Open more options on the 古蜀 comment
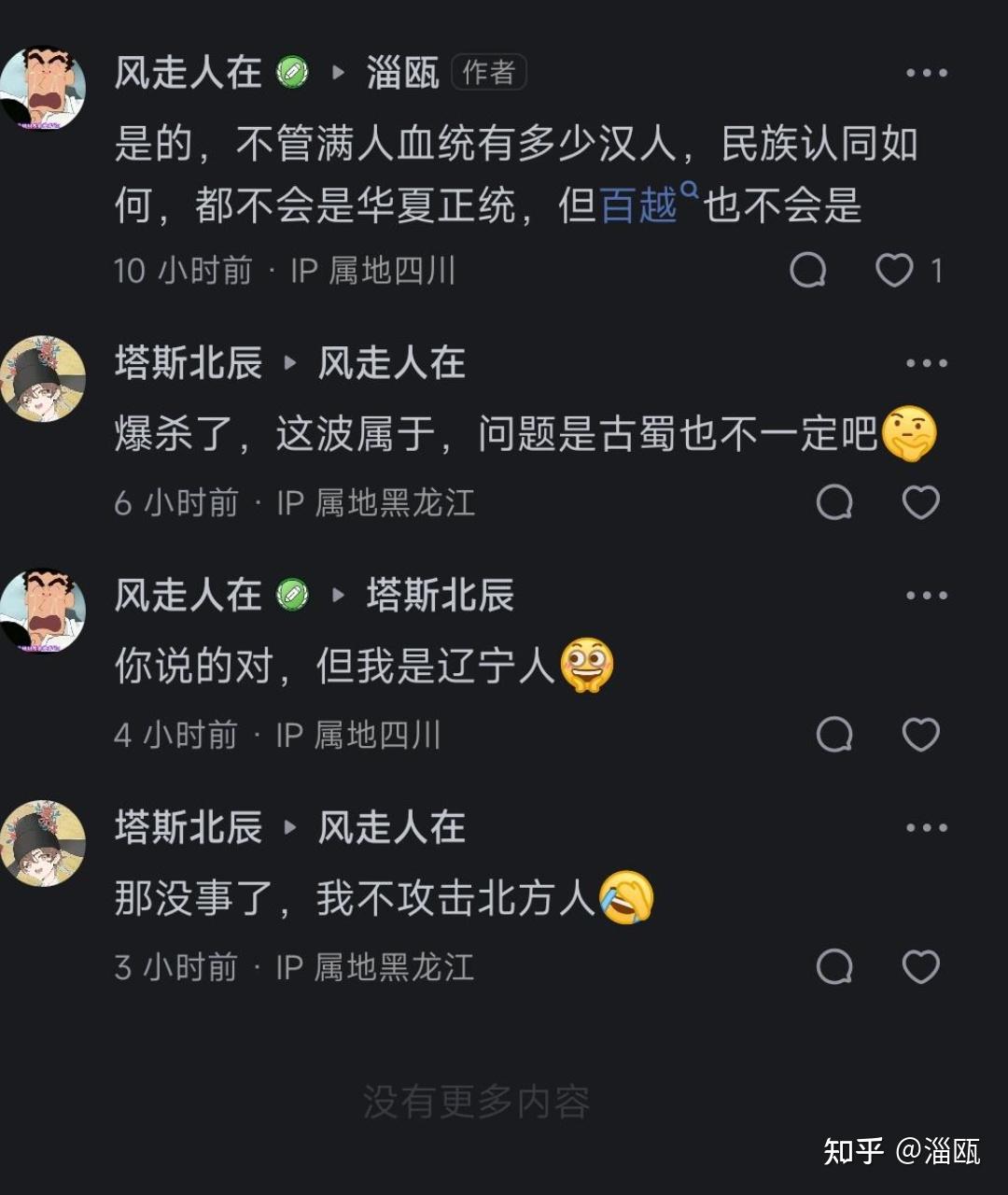 pyautogui.click(x=926, y=363)
